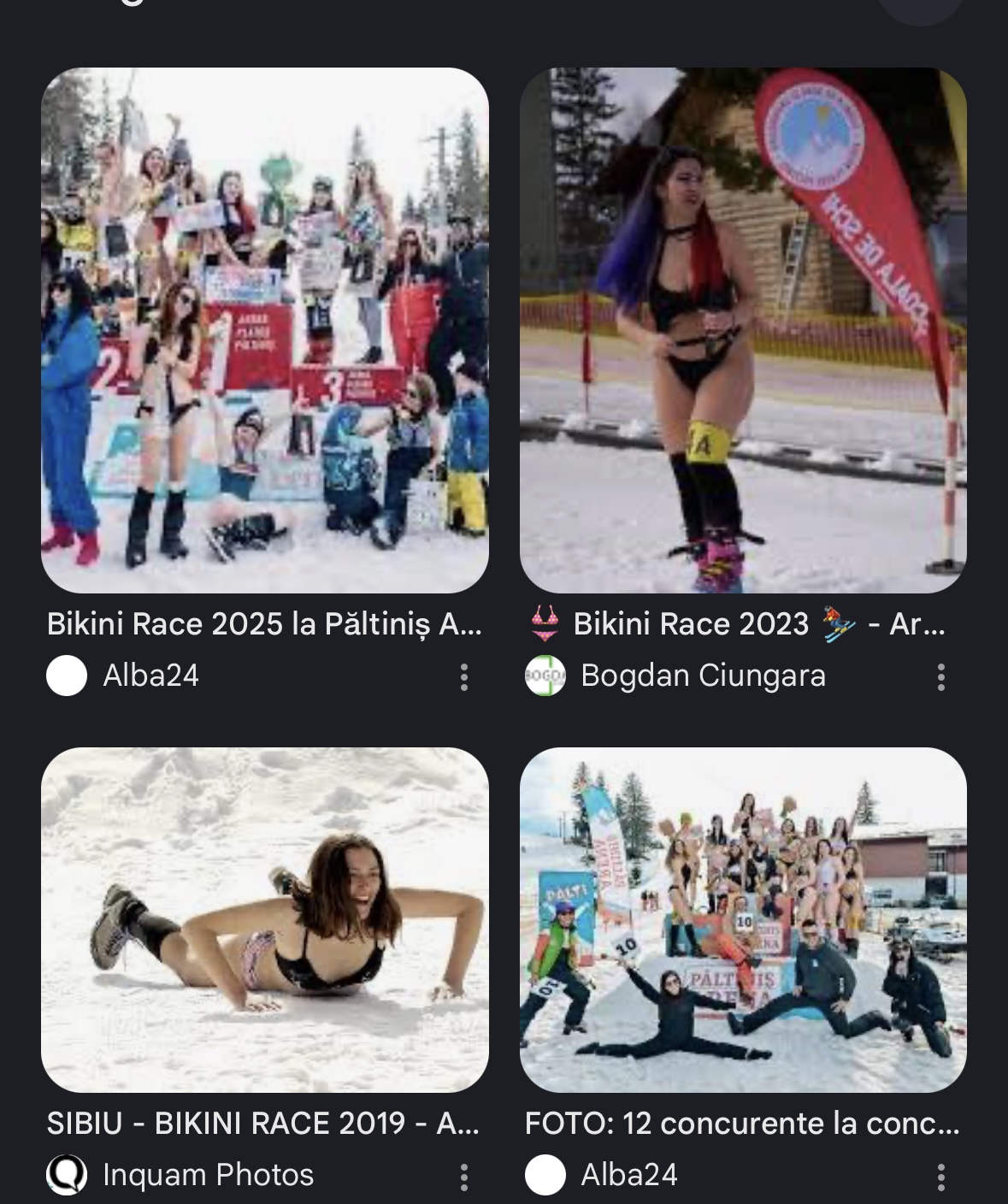The width and height of the screenshot is (1008, 1204).
Task: Open the FOTO: 12 concurente image result
Action: pyautogui.click(x=743, y=919)
